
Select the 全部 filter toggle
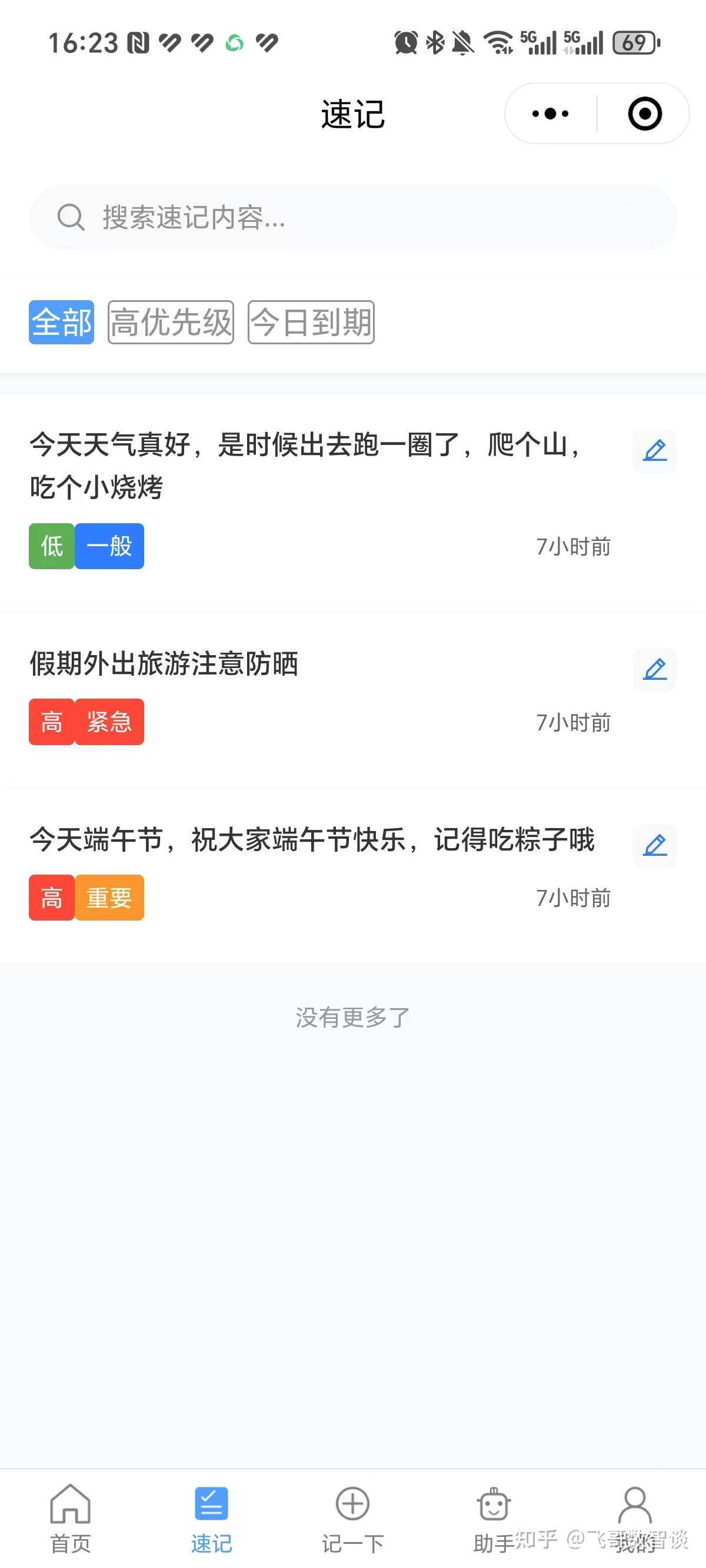[x=61, y=323]
